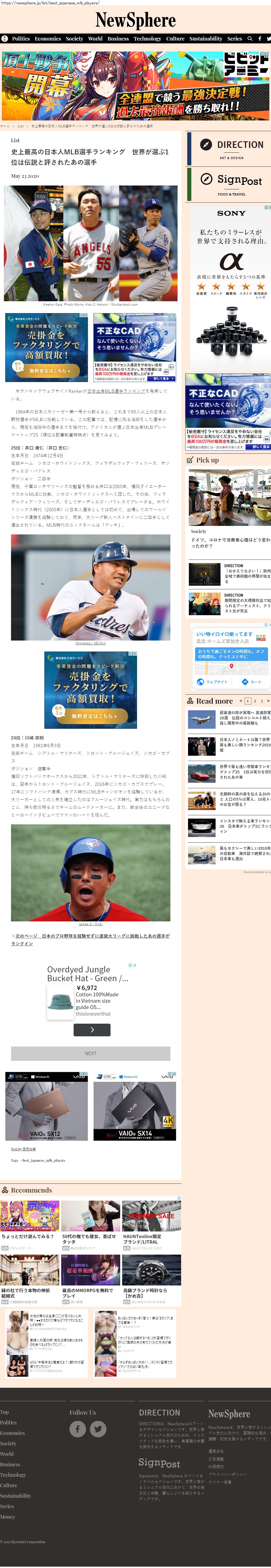
Task: Open the search magnifier icon
Action: (250, 38)
